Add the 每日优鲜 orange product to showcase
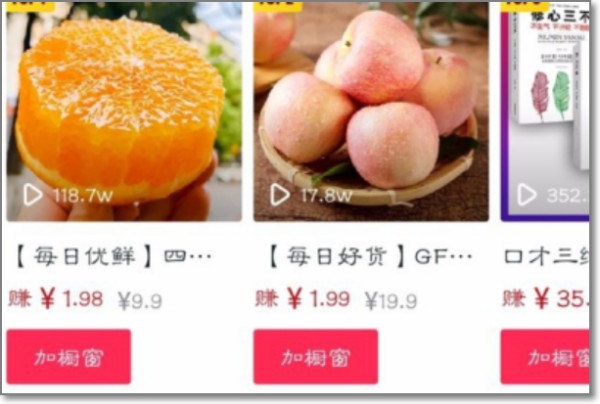600x404 pixels. (x=68, y=357)
